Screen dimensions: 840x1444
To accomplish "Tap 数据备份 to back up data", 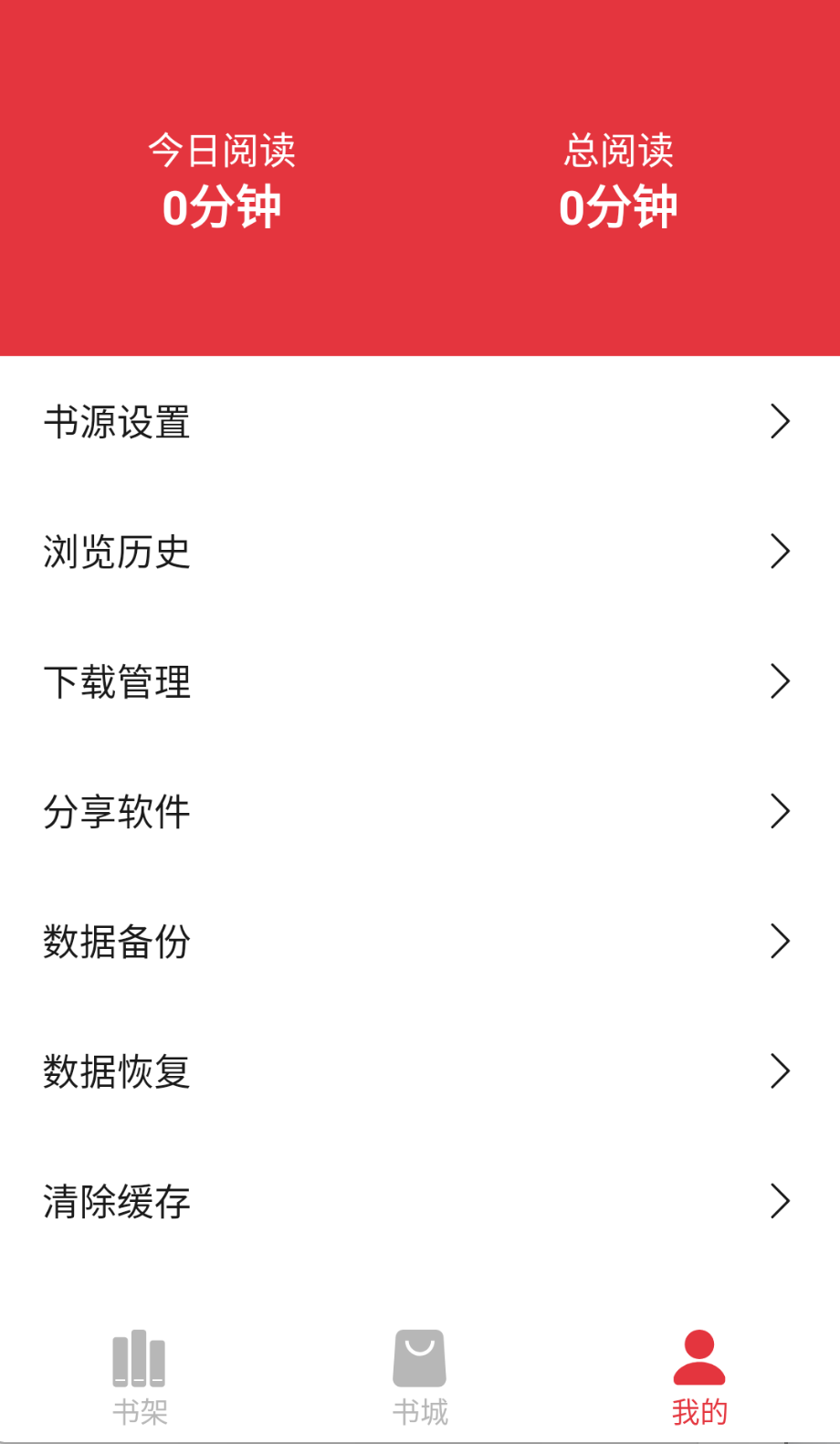I will coord(117,941).
